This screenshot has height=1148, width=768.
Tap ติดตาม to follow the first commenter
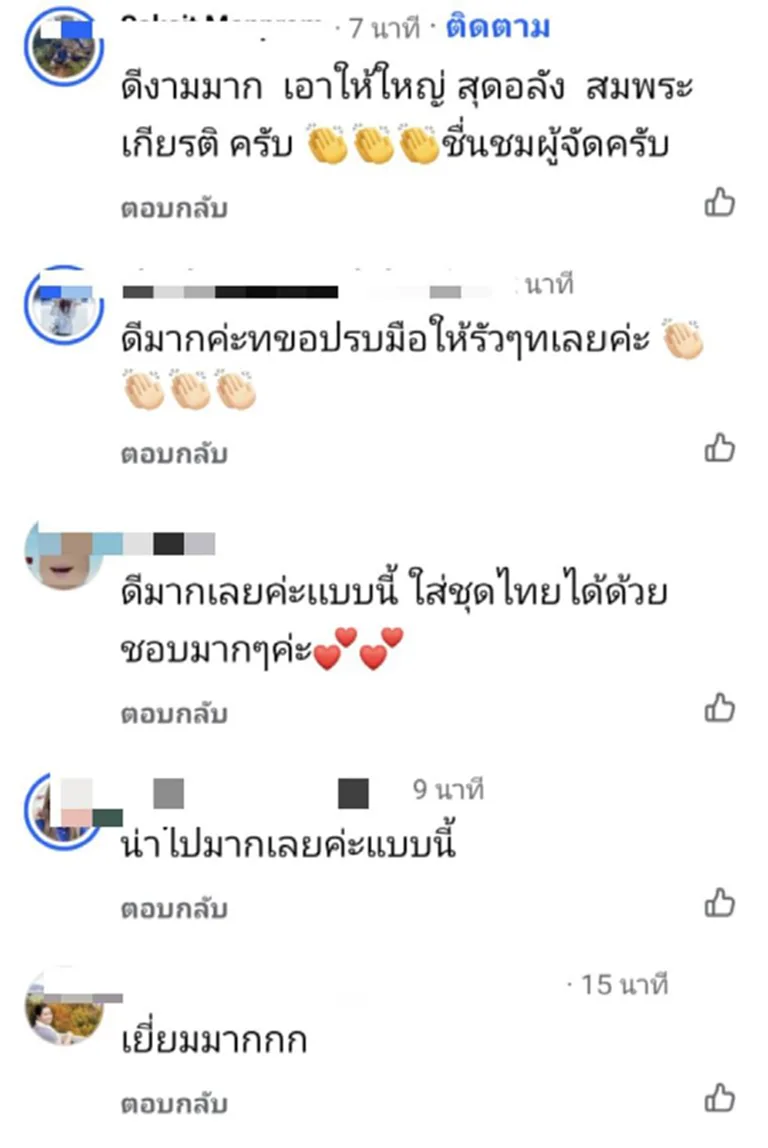pos(497,29)
